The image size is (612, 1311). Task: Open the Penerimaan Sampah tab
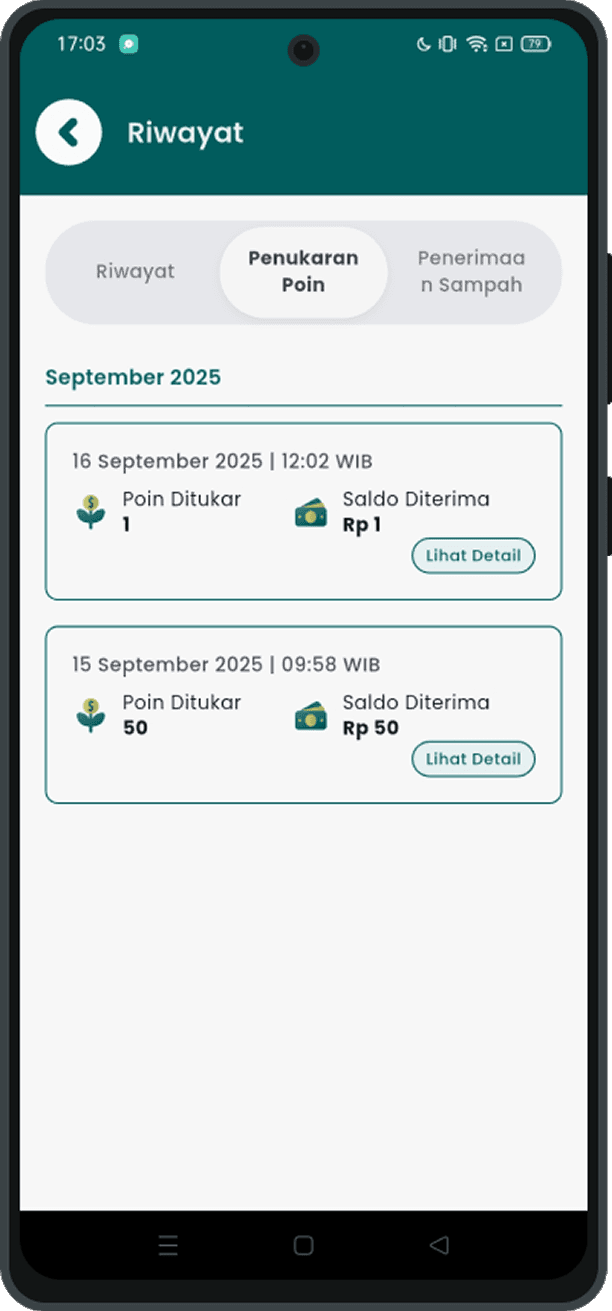pos(471,272)
